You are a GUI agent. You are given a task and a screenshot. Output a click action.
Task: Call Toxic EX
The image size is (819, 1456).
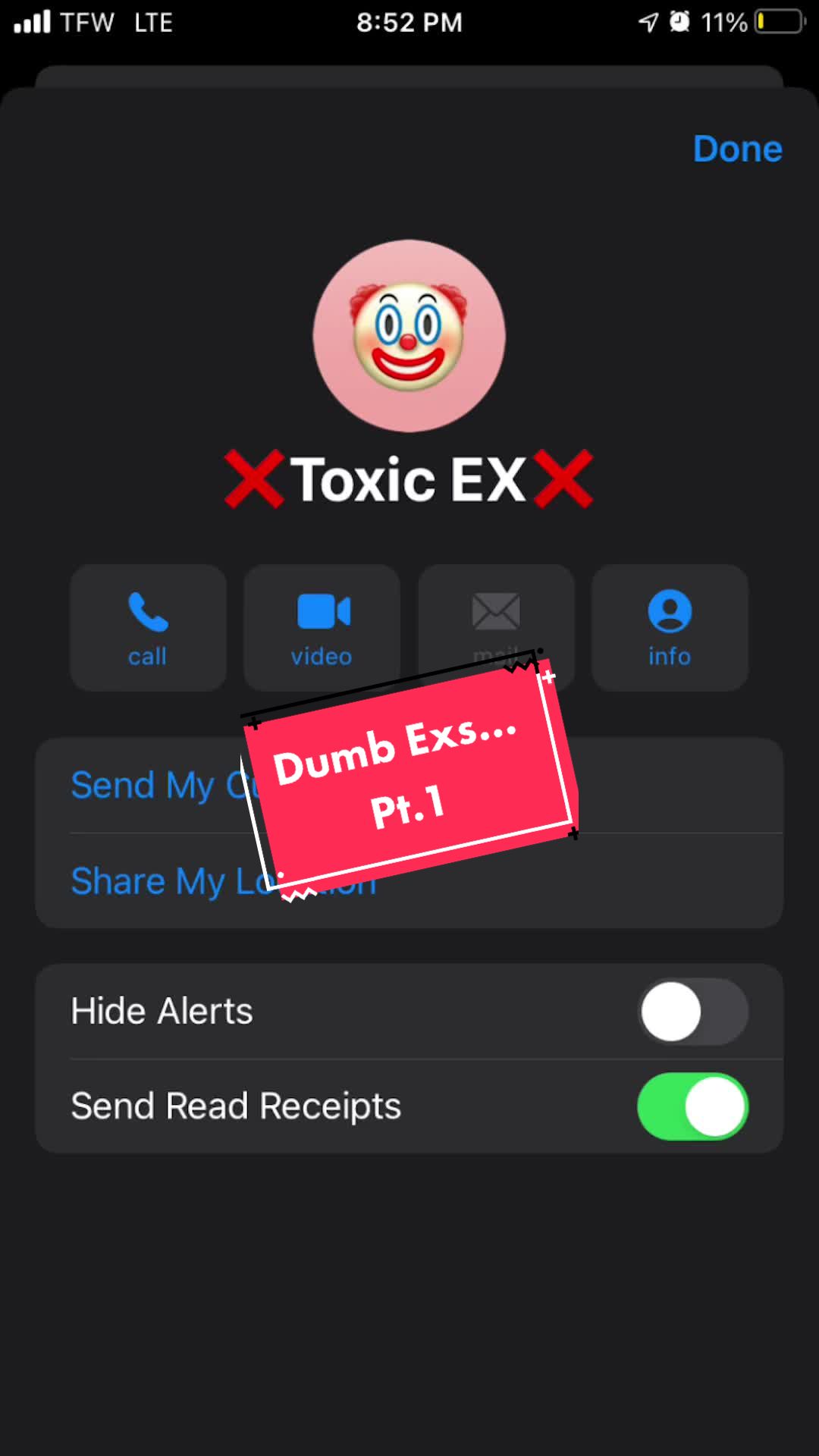148,628
